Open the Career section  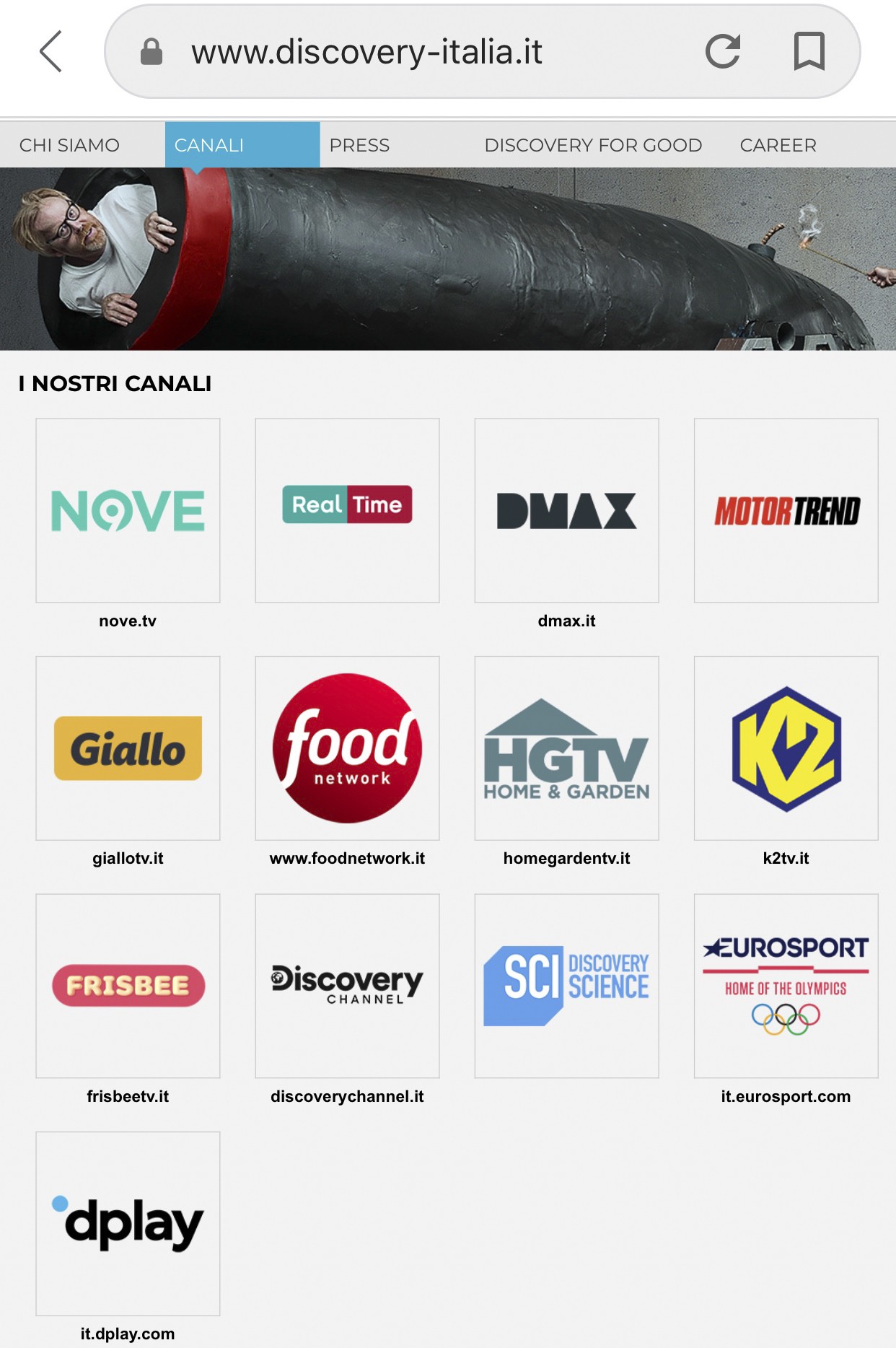point(778,145)
